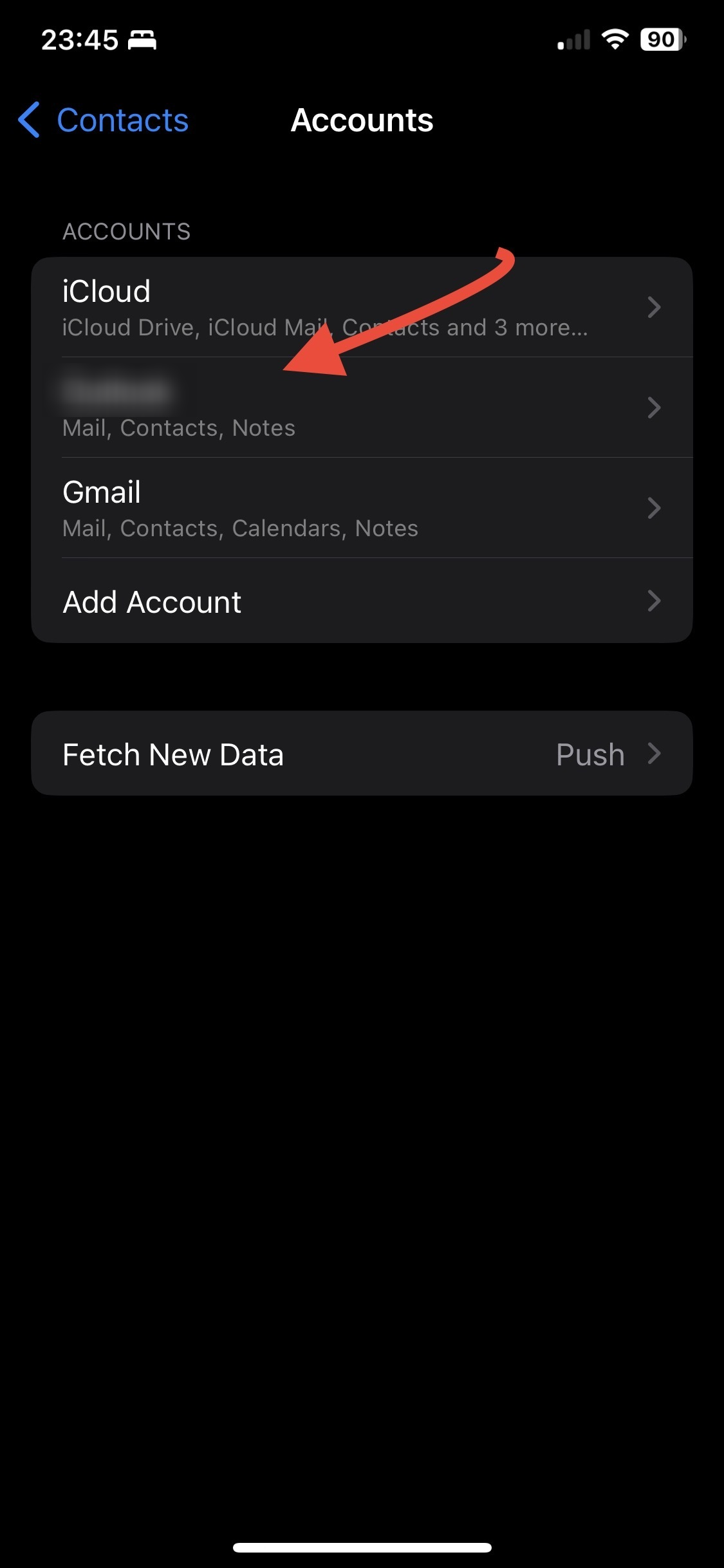Open the Gmail account settings
724x1568 pixels.
pos(362,508)
